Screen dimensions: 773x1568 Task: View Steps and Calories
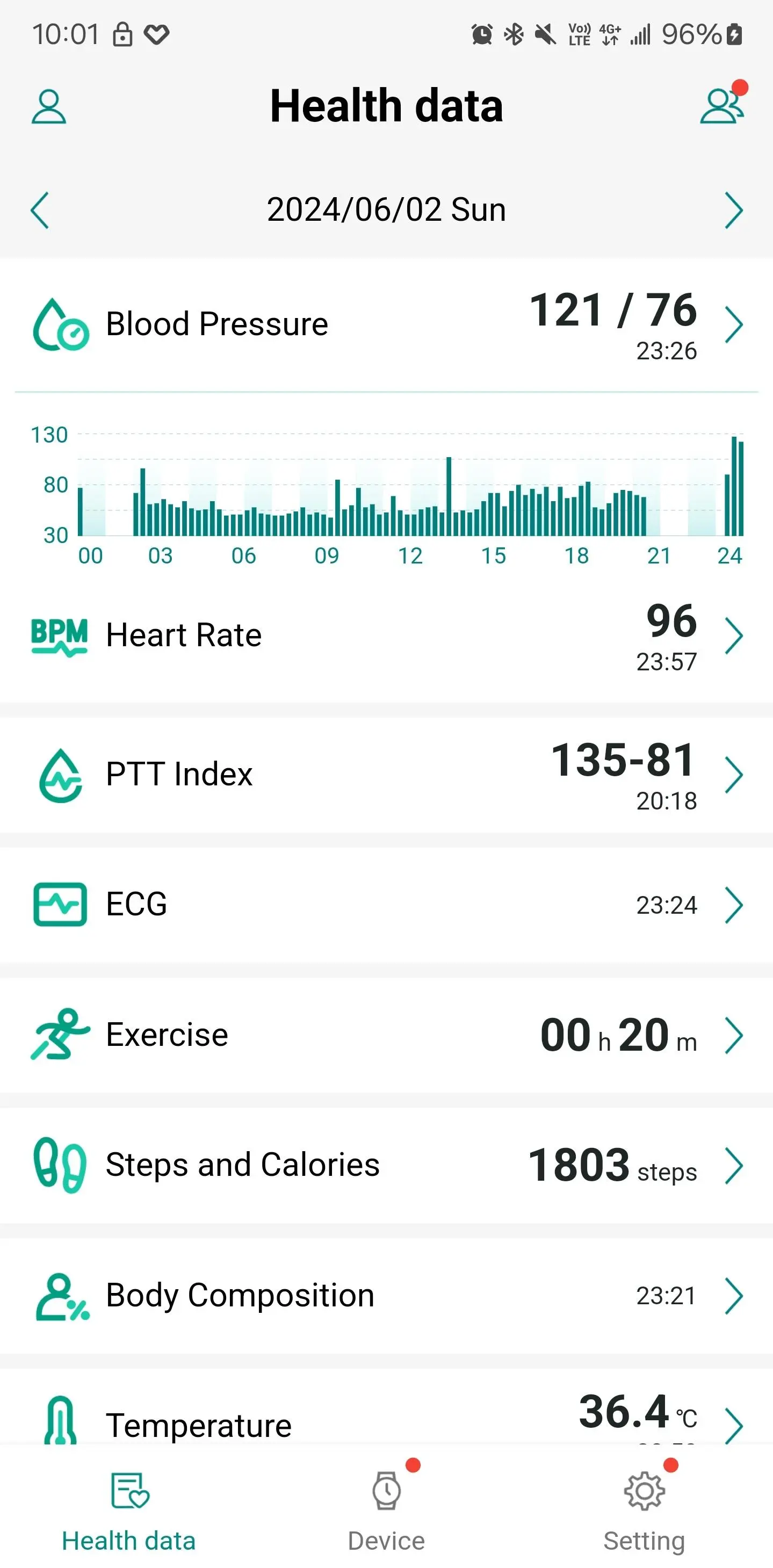(387, 1165)
